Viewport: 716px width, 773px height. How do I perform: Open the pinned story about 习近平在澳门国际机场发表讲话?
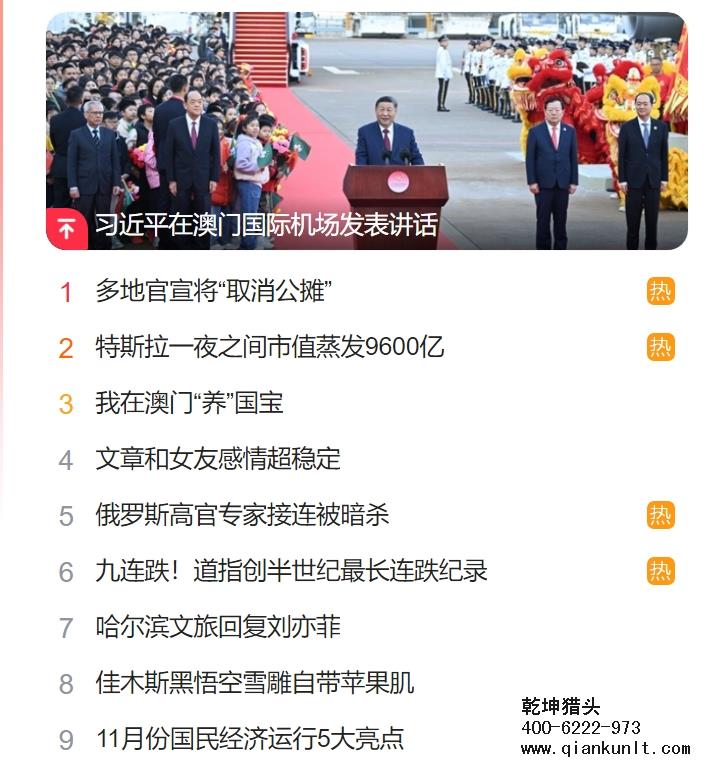click(266, 225)
